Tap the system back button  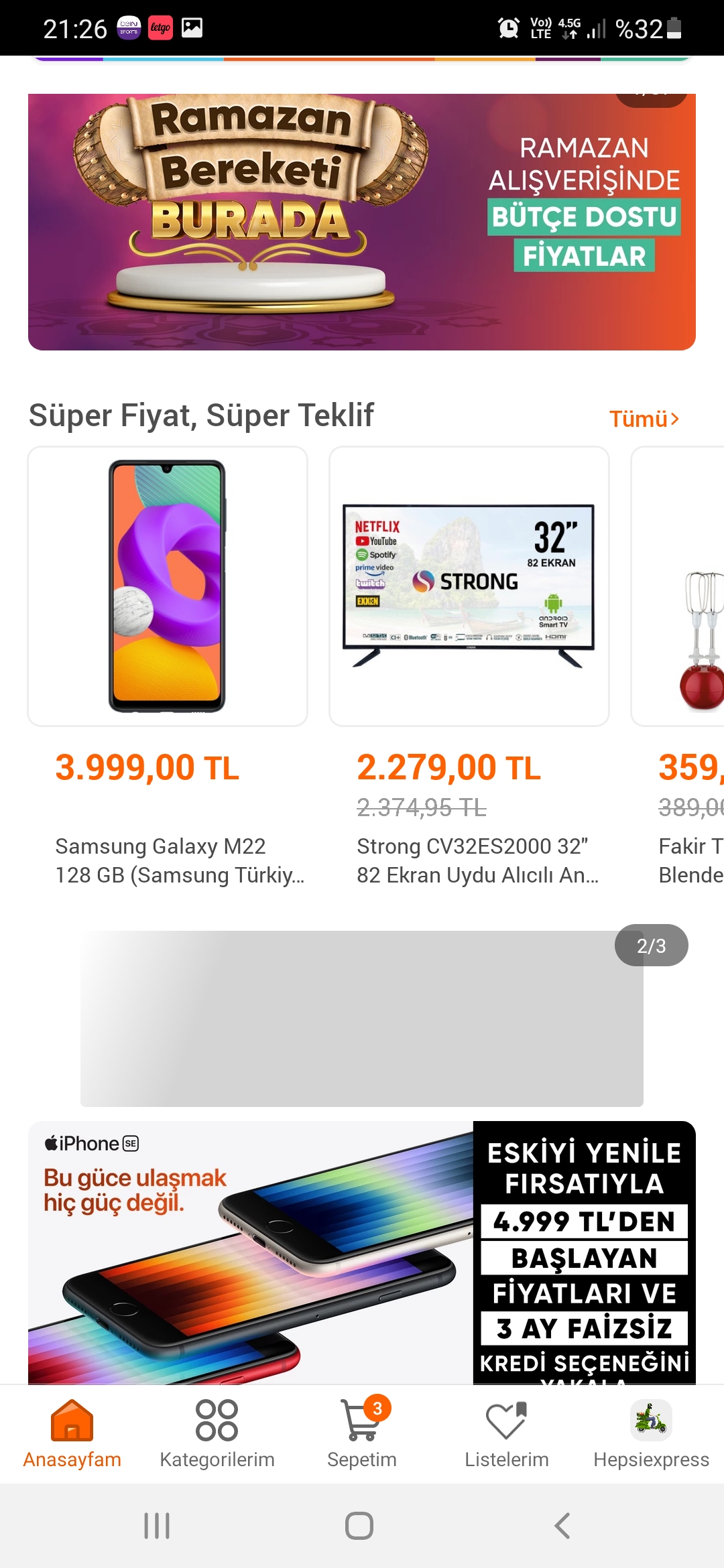point(562,1526)
